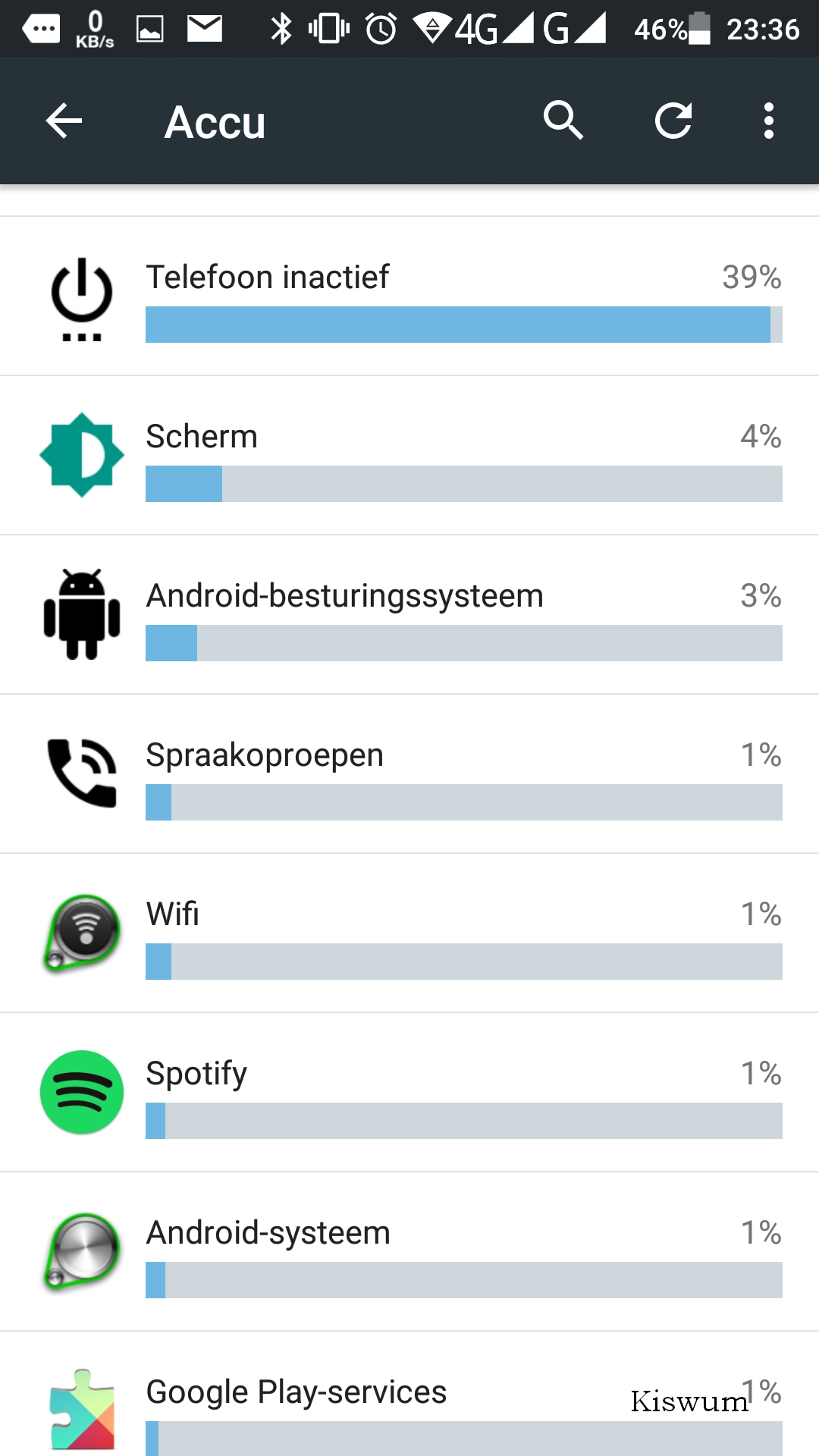Open the overflow menu
This screenshot has height=1456, width=819.
click(769, 121)
